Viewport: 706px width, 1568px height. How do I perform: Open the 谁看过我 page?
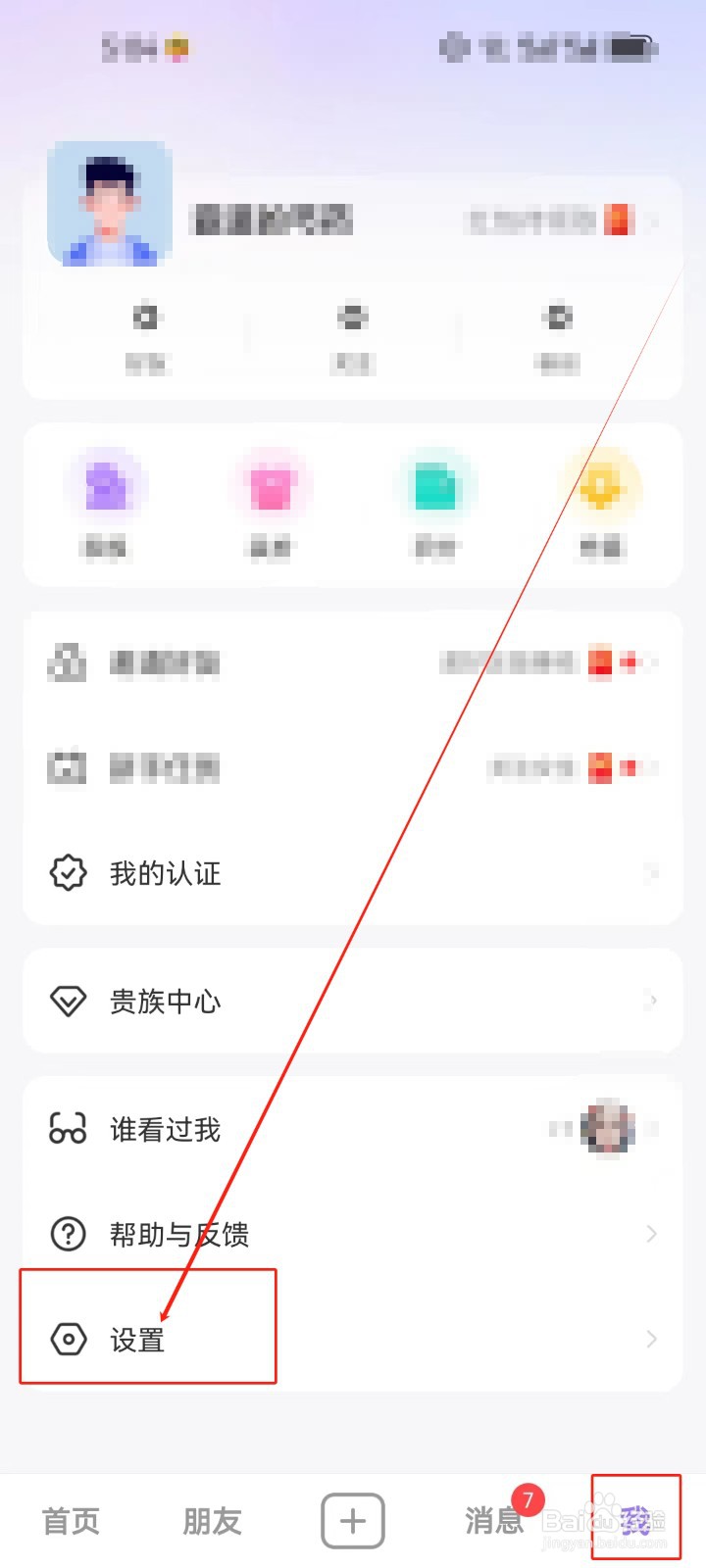[165, 1129]
